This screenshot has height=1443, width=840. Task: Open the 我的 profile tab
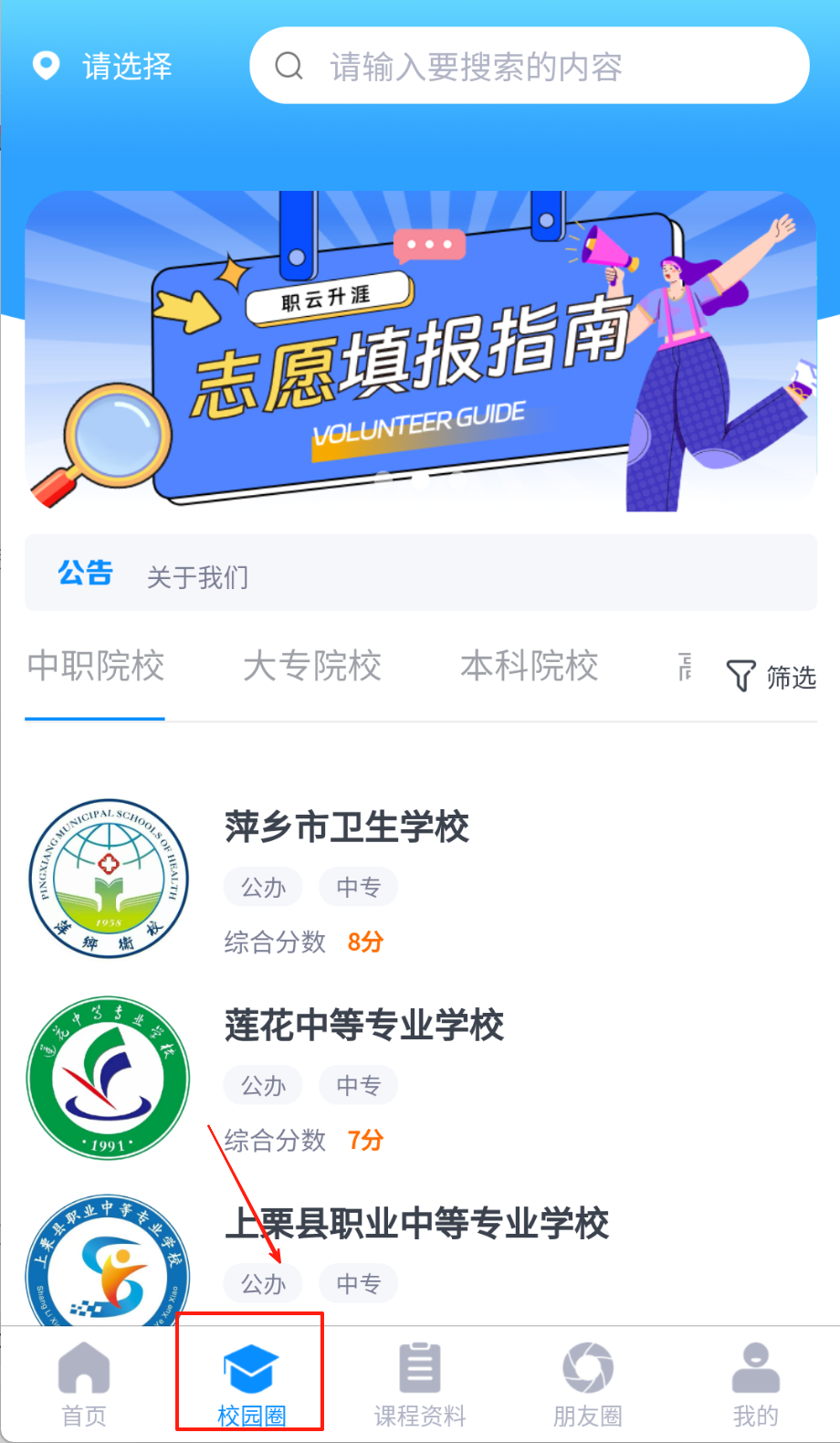755,1384
